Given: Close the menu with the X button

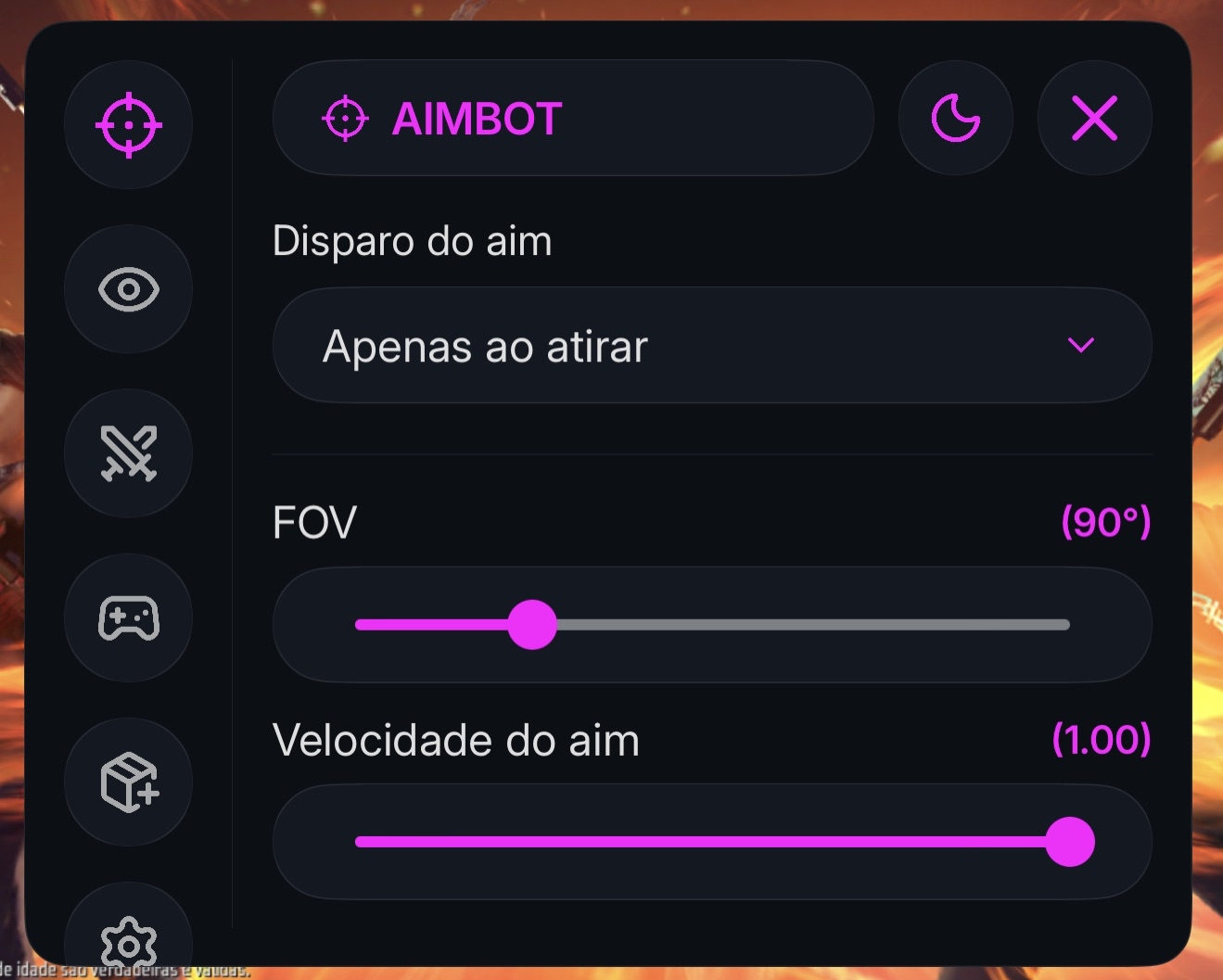Looking at the screenshot, I should pos(1094,119).
